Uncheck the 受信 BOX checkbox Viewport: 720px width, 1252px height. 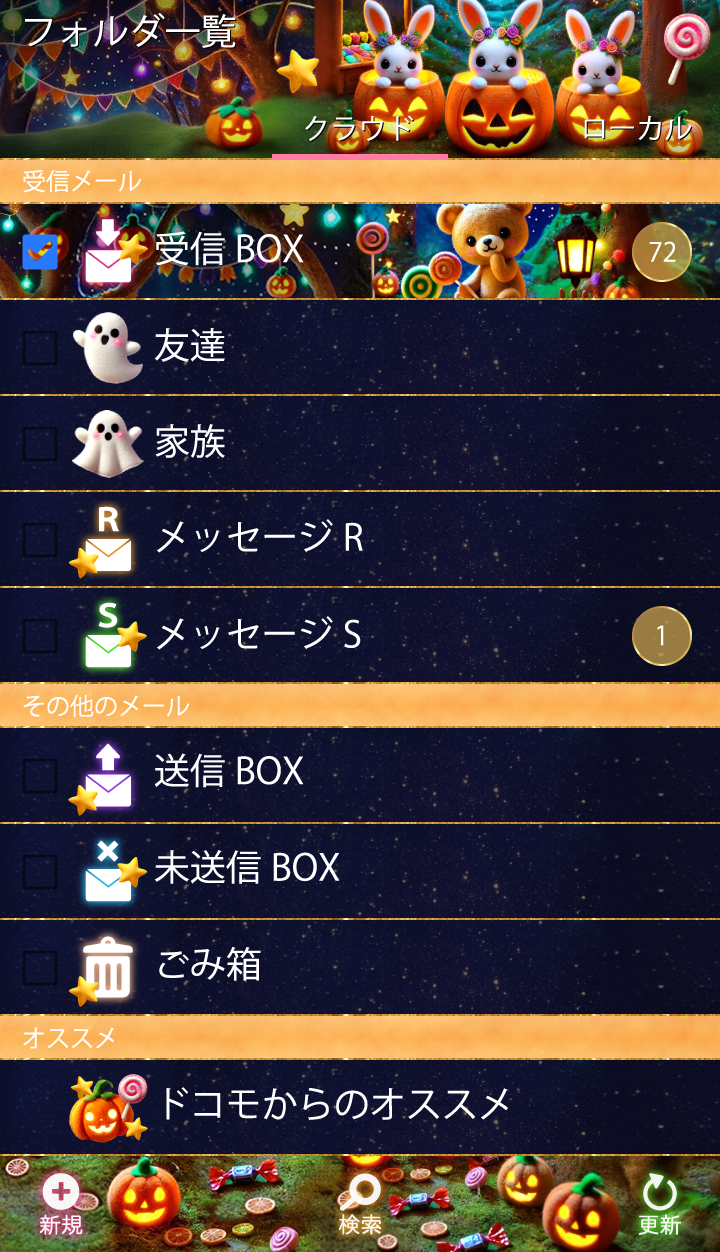pyautogui.click(x=40, y=251)
